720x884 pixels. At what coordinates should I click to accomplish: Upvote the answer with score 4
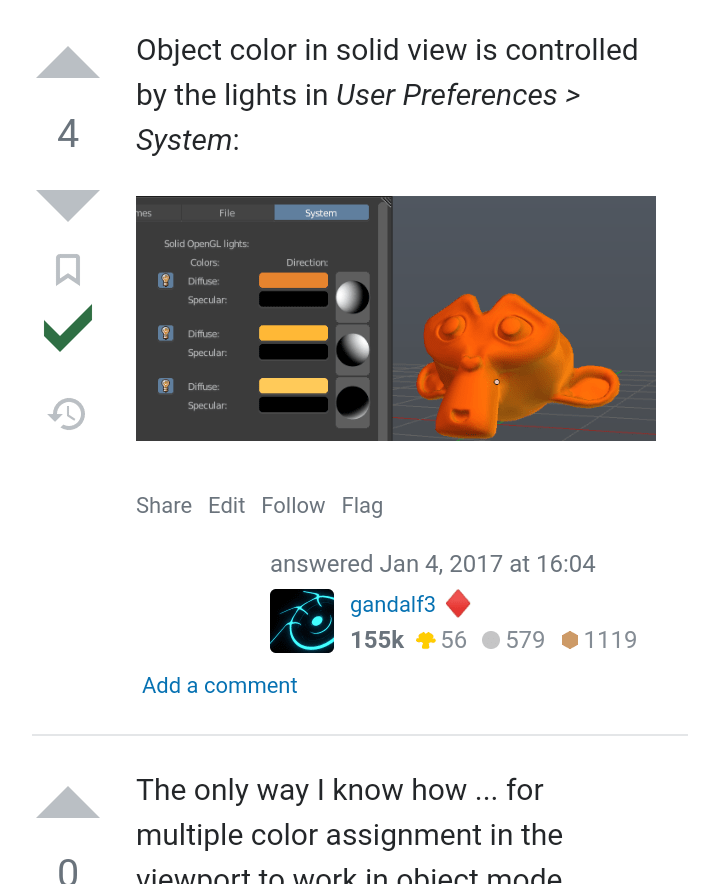[68, 63]
